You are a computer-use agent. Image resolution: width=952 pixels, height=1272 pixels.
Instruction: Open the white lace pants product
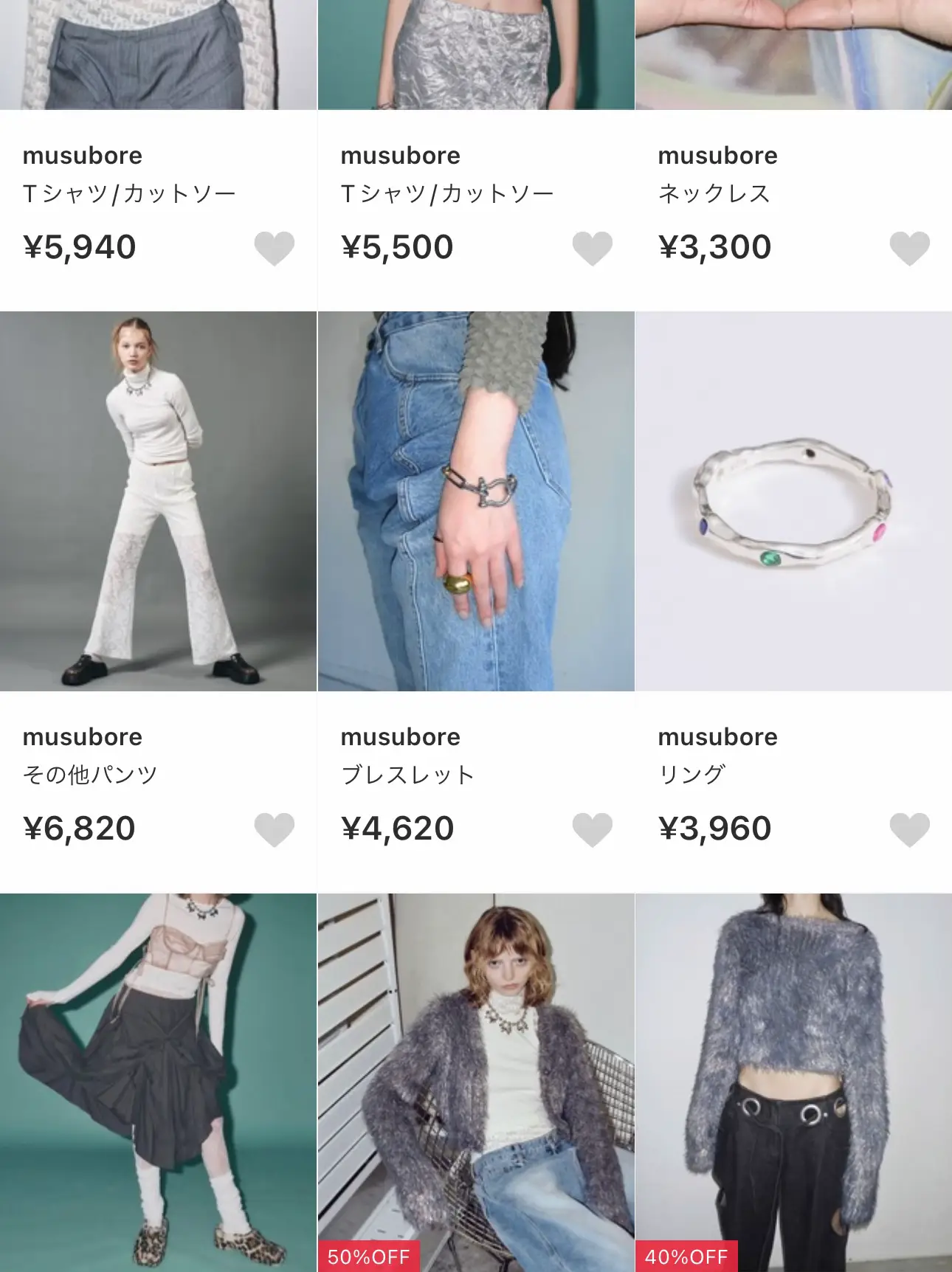pyautogui.click(x=158, y=502)
